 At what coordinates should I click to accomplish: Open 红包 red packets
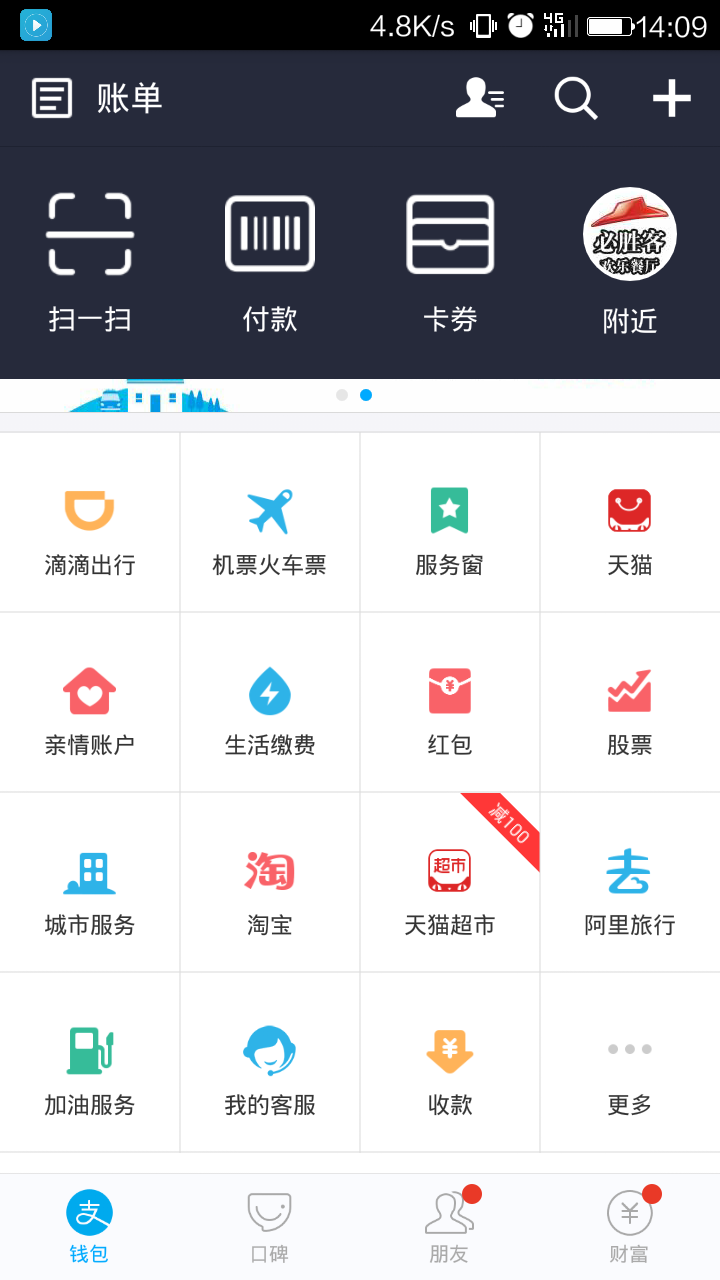(x=450, y=710)
